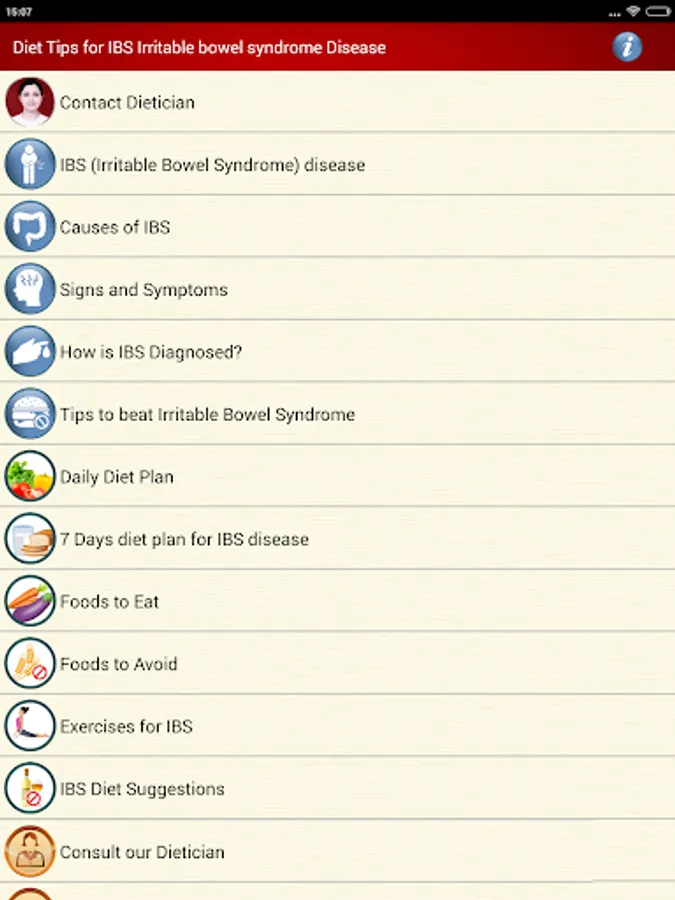Screen dimensions: 675x900
Task: Open IBS (Irritable Bowel Syndrome) disease
Action: pyautogui.click(x=212, y=165)
